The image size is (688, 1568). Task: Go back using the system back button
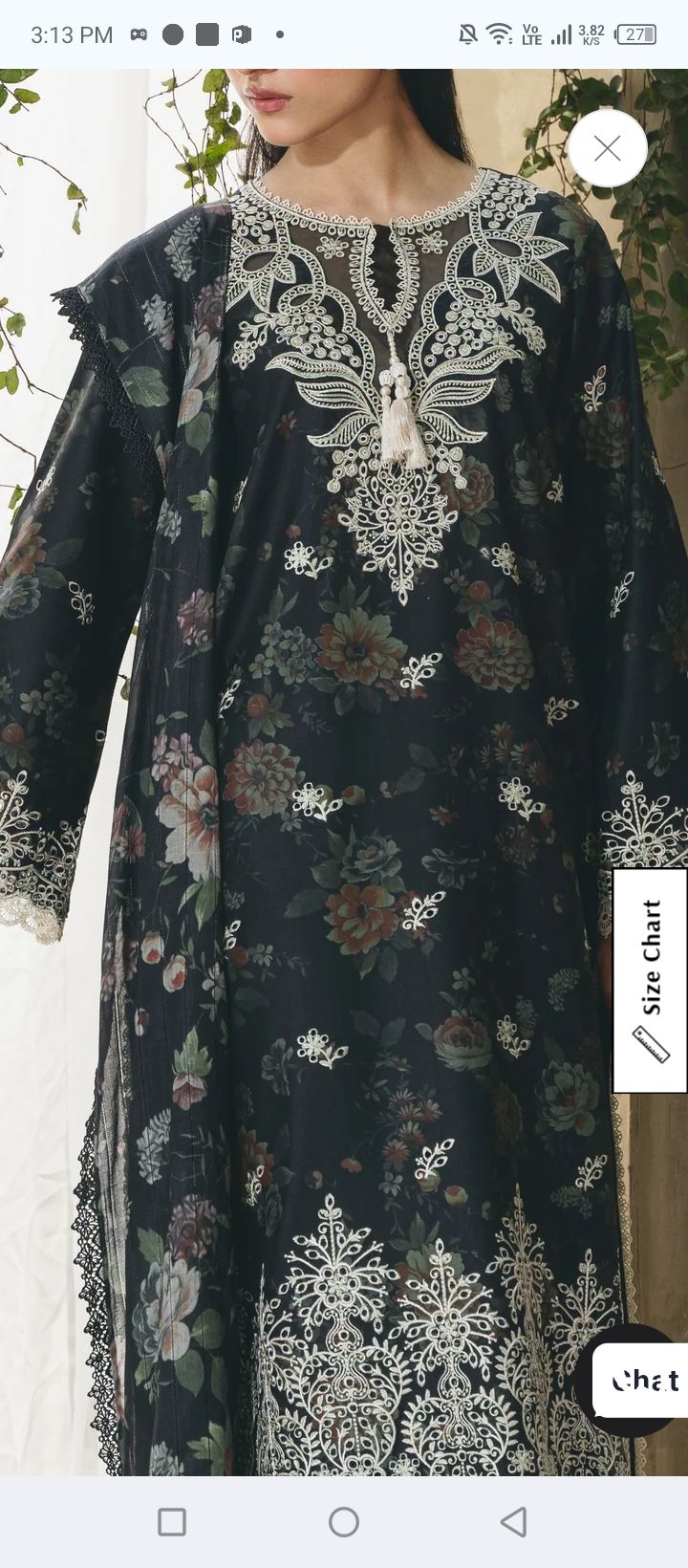(x=514, y=1521)
